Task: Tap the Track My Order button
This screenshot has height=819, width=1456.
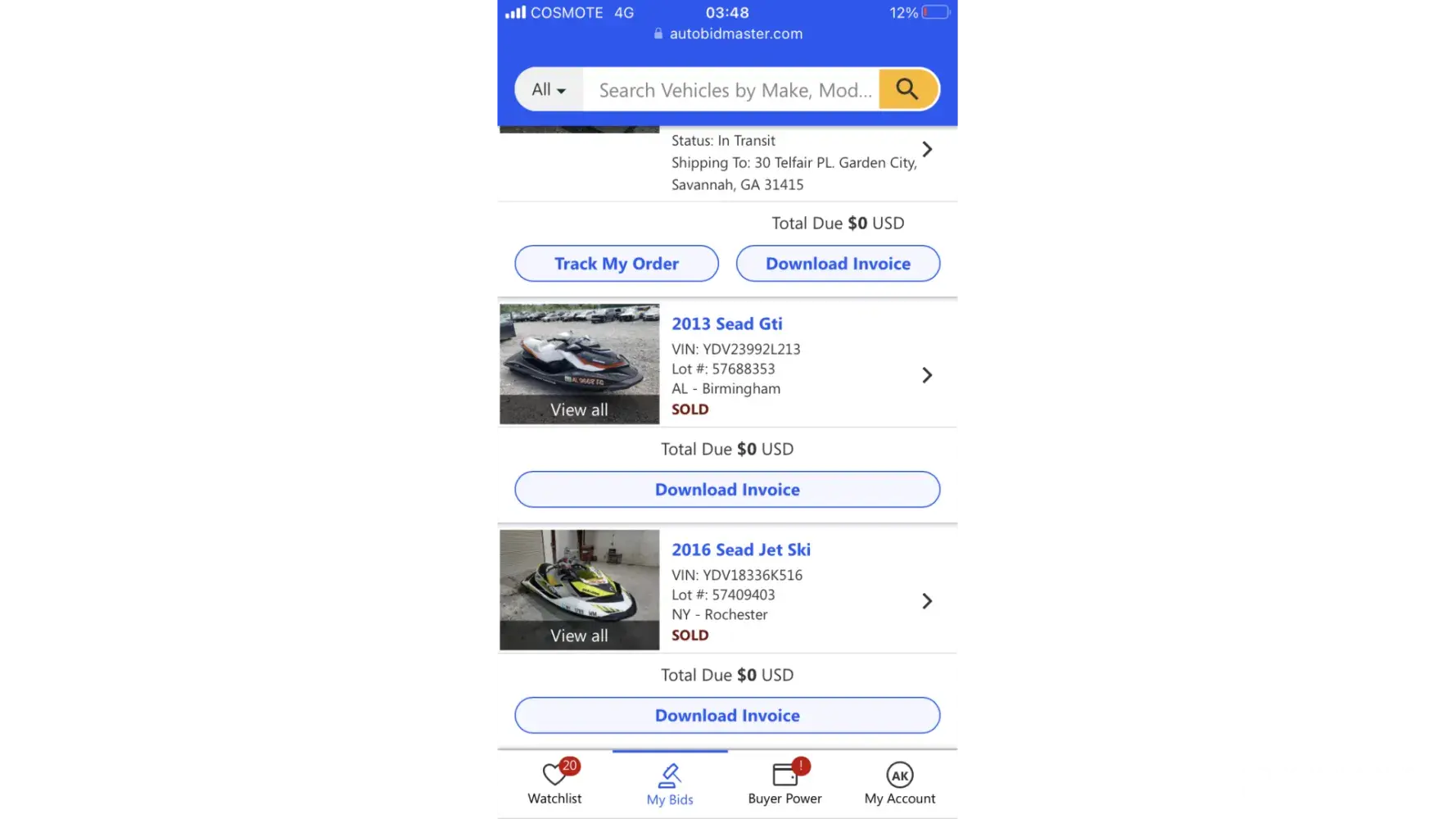Action: click(616, 264)
